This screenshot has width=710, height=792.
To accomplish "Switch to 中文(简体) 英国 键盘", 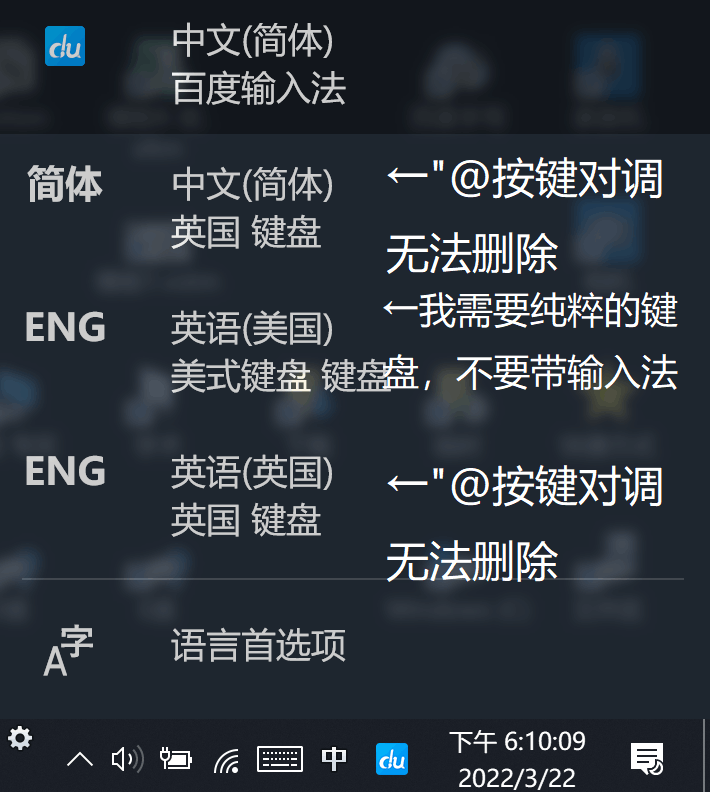I will (x=200, y=208).
